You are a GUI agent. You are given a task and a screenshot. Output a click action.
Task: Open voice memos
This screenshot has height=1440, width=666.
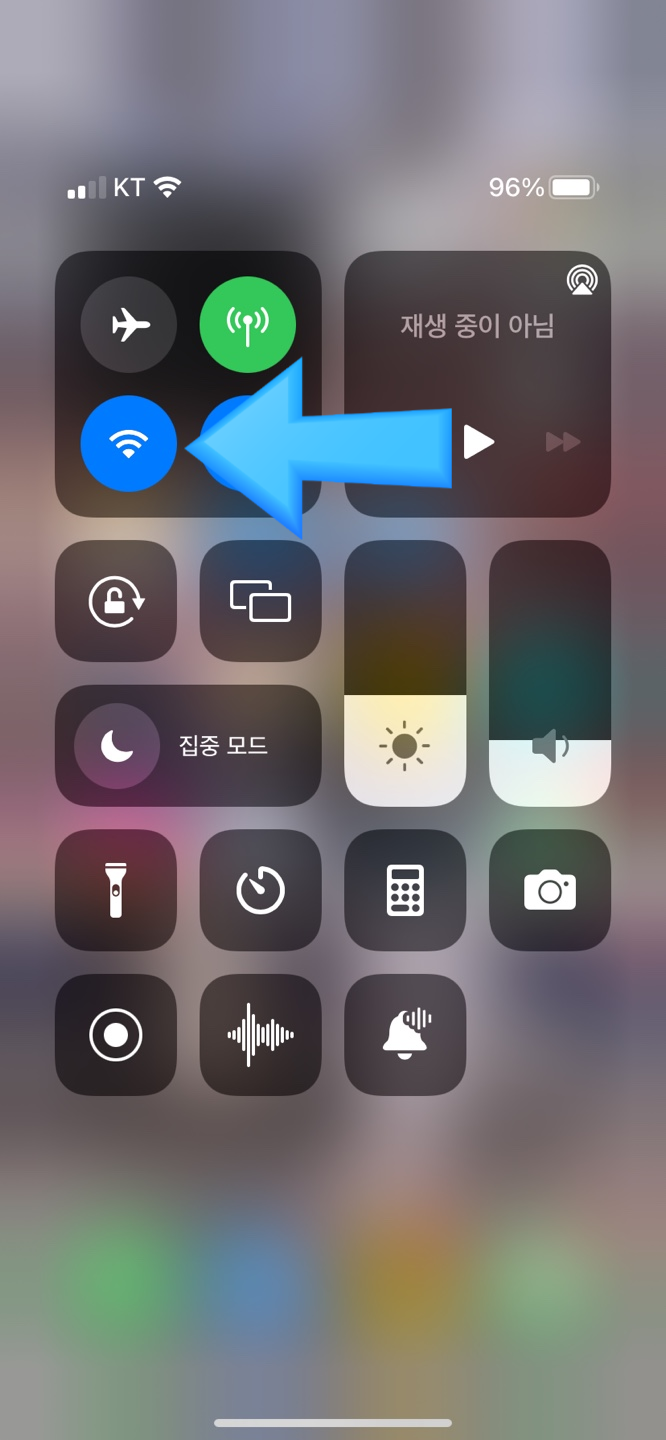(x=260, y=1035)
